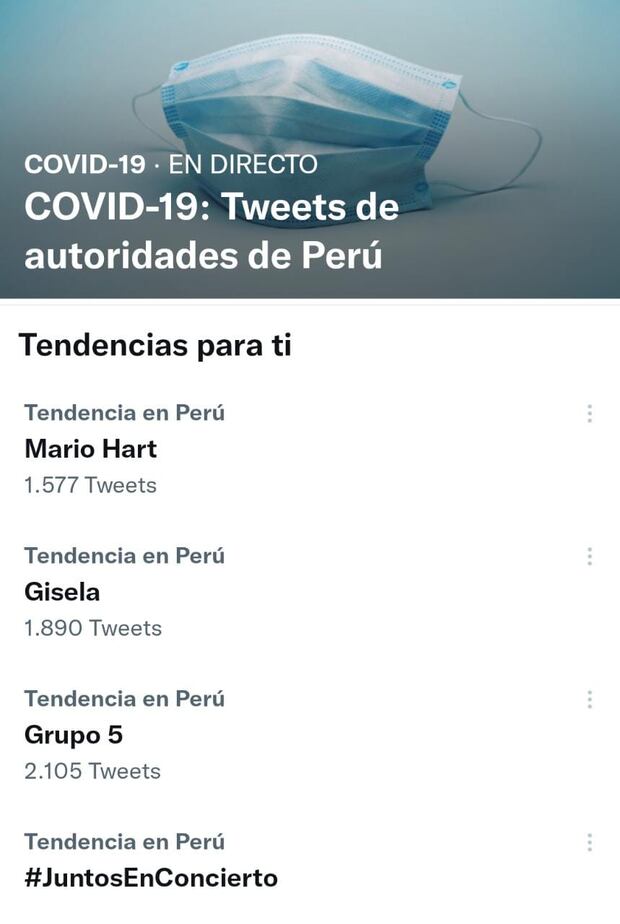Open more options for #JuntosEnConcierto trend

[590, 843]
